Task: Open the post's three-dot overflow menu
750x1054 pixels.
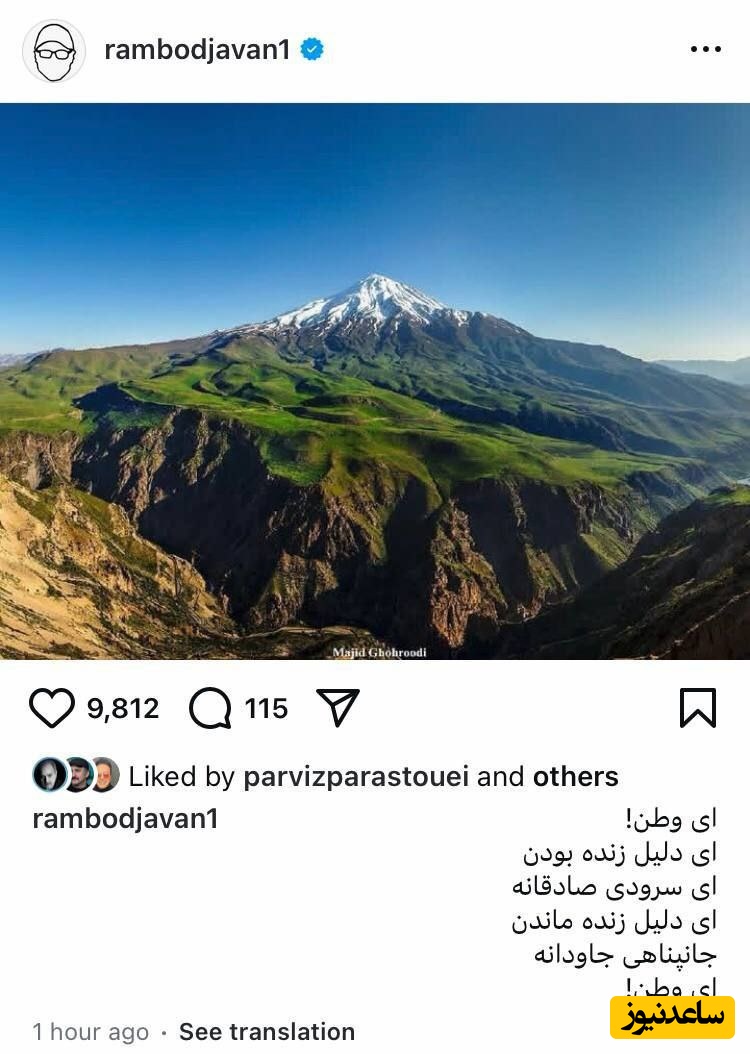Action: coord(705,50)
